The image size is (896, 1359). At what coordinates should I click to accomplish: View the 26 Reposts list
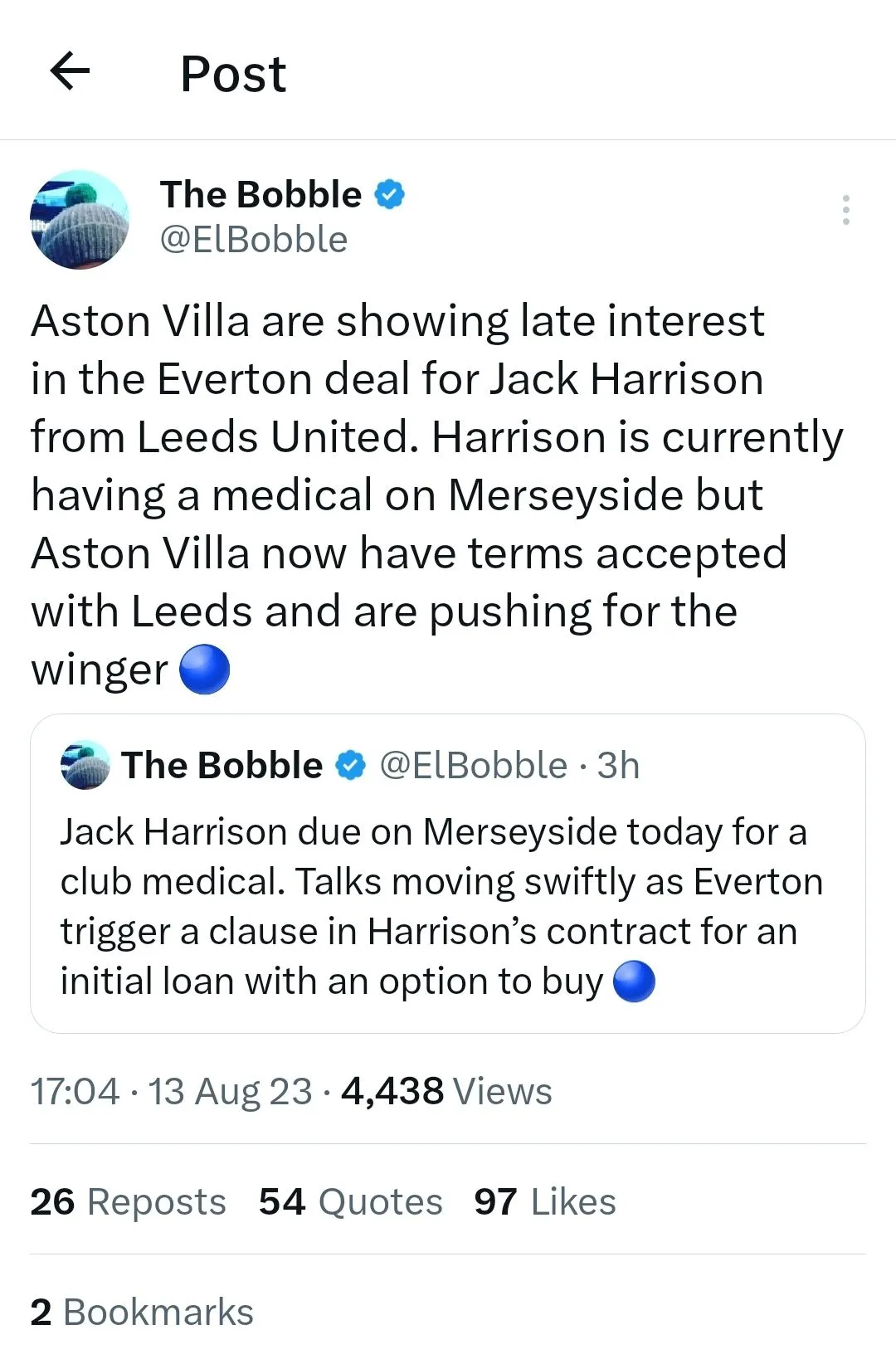(x=128, y=1201)
